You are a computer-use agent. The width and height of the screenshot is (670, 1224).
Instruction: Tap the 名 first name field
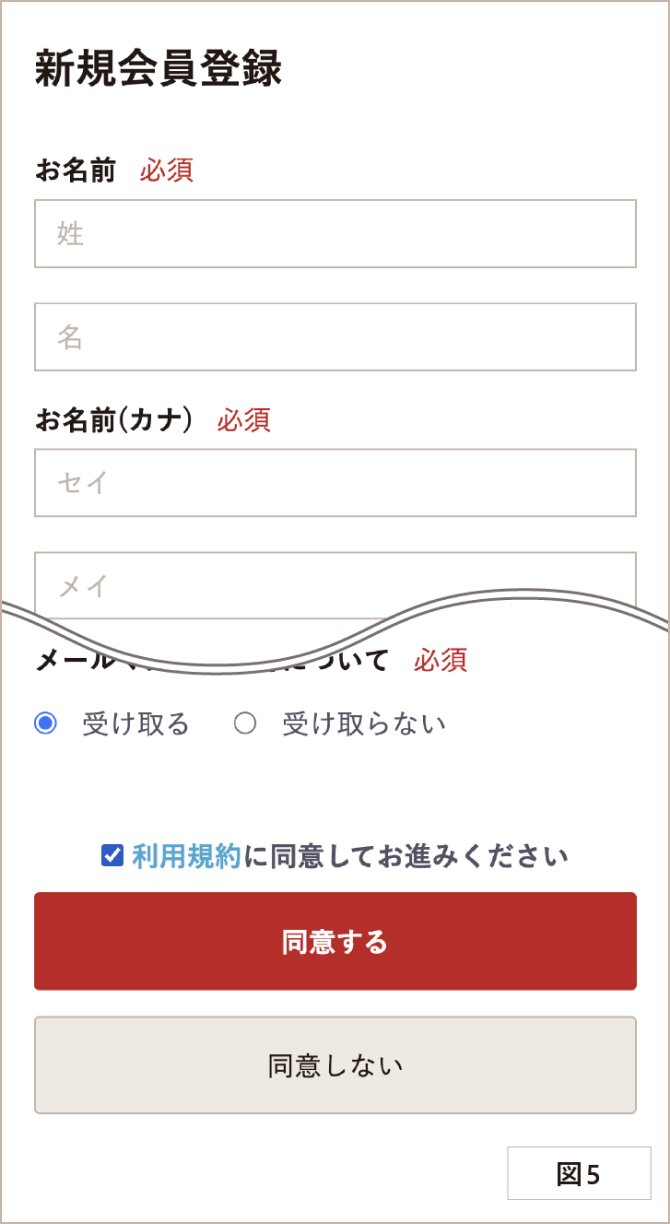coord(335,337)
